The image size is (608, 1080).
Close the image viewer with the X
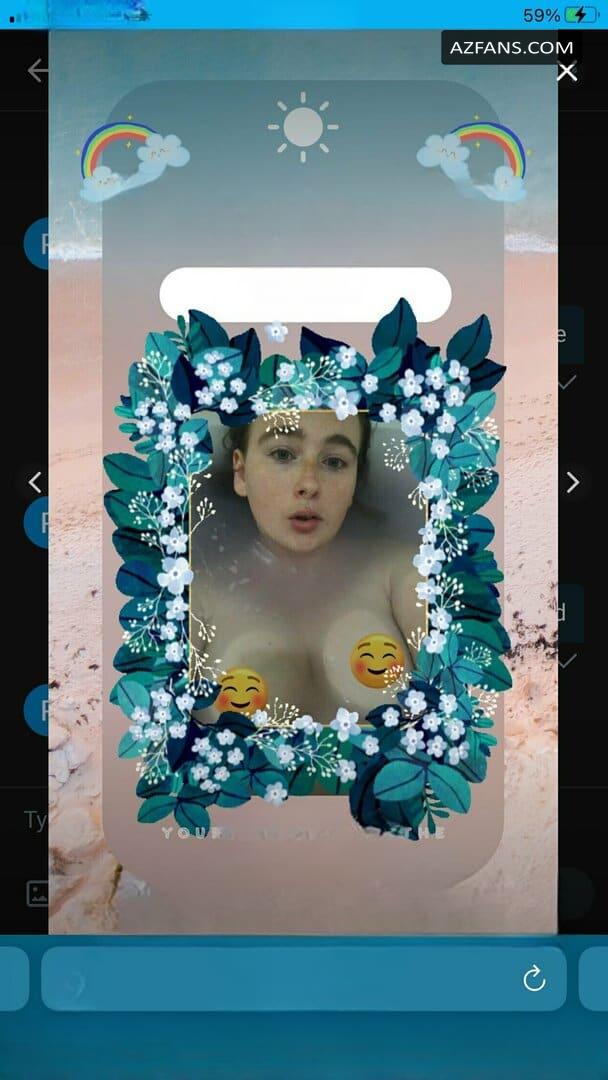567,72
